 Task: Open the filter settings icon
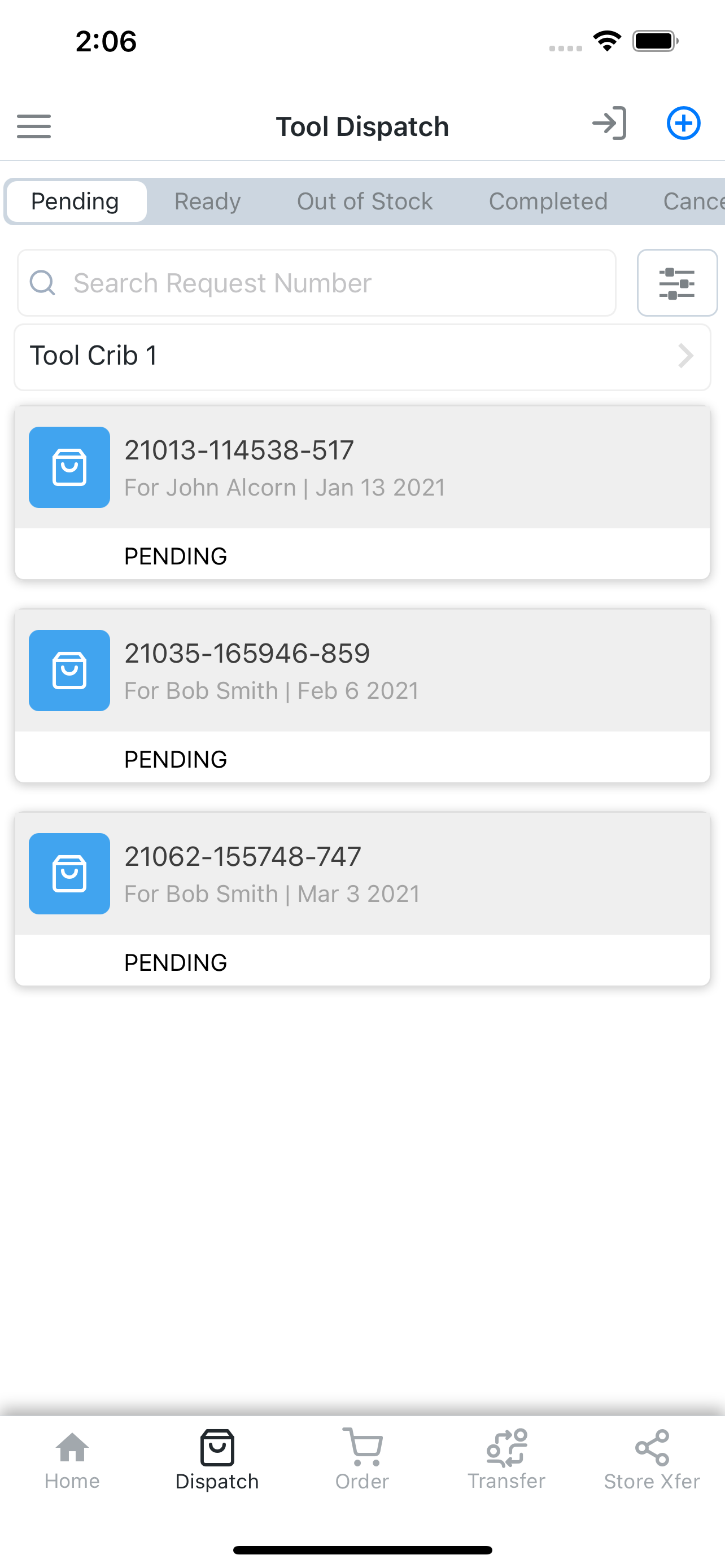pos(677,283)
